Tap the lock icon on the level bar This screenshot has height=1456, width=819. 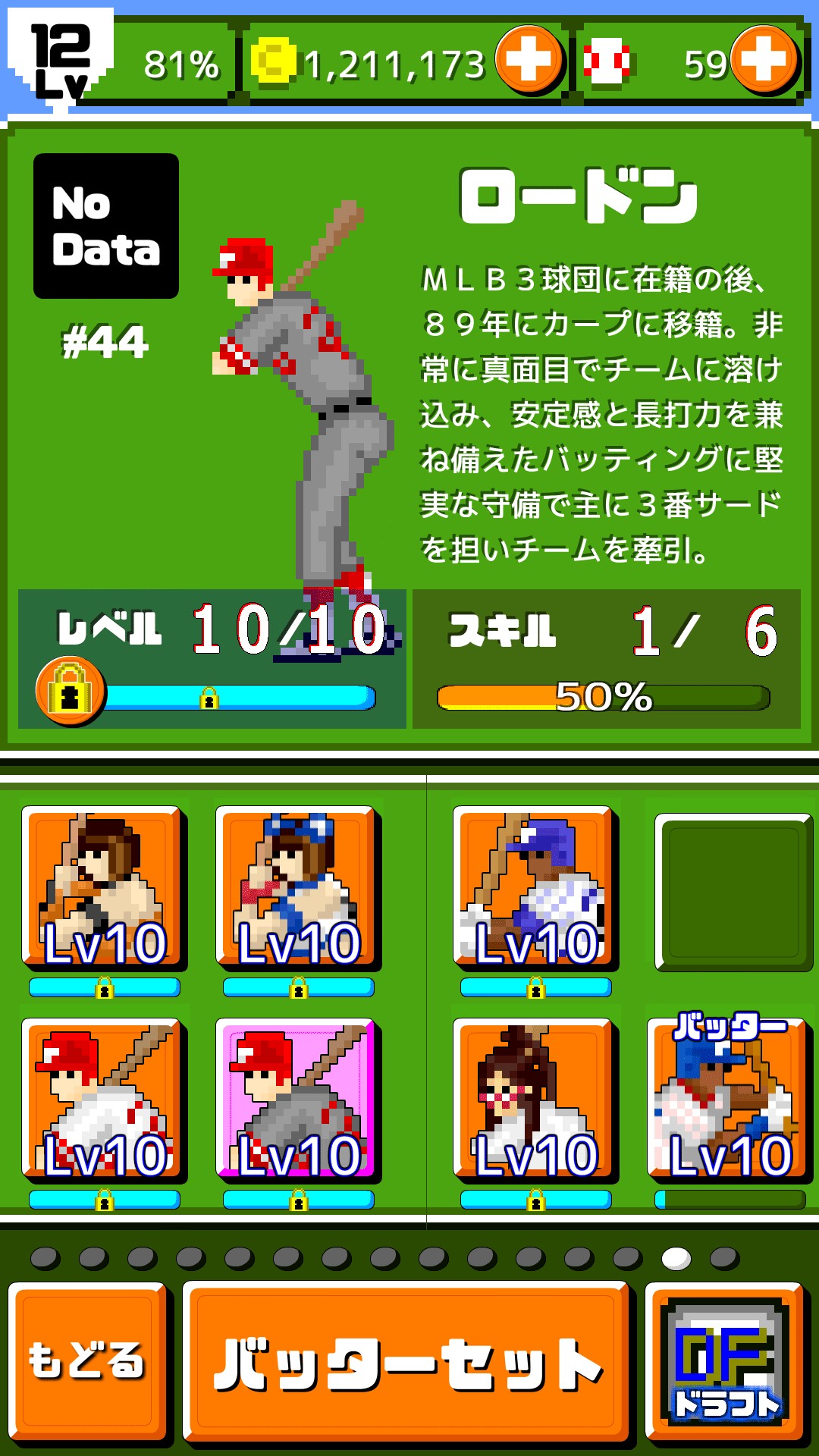[70, 691]
